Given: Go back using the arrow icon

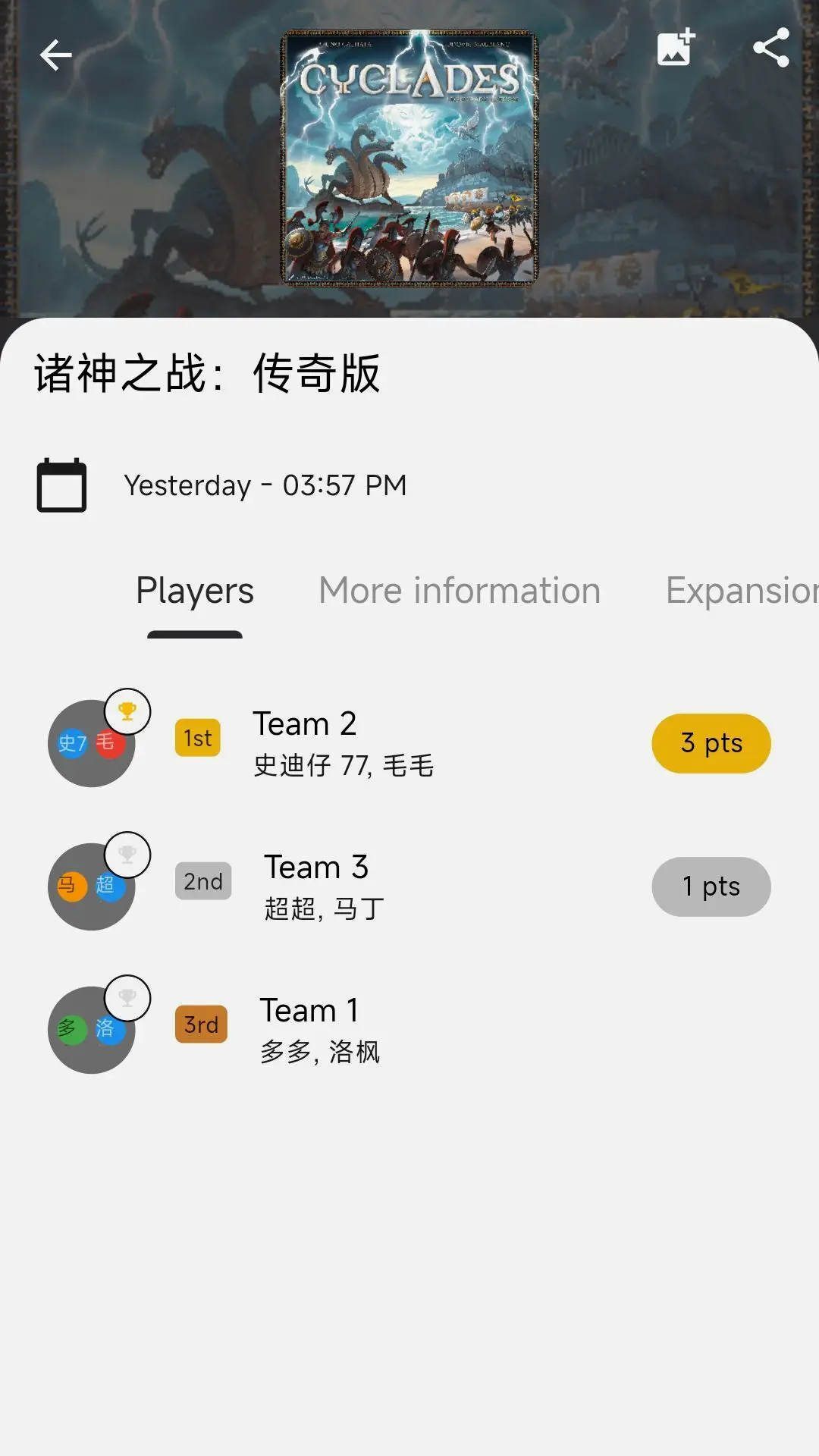Looking at the screenshot, I should click(x=55, y=55).
